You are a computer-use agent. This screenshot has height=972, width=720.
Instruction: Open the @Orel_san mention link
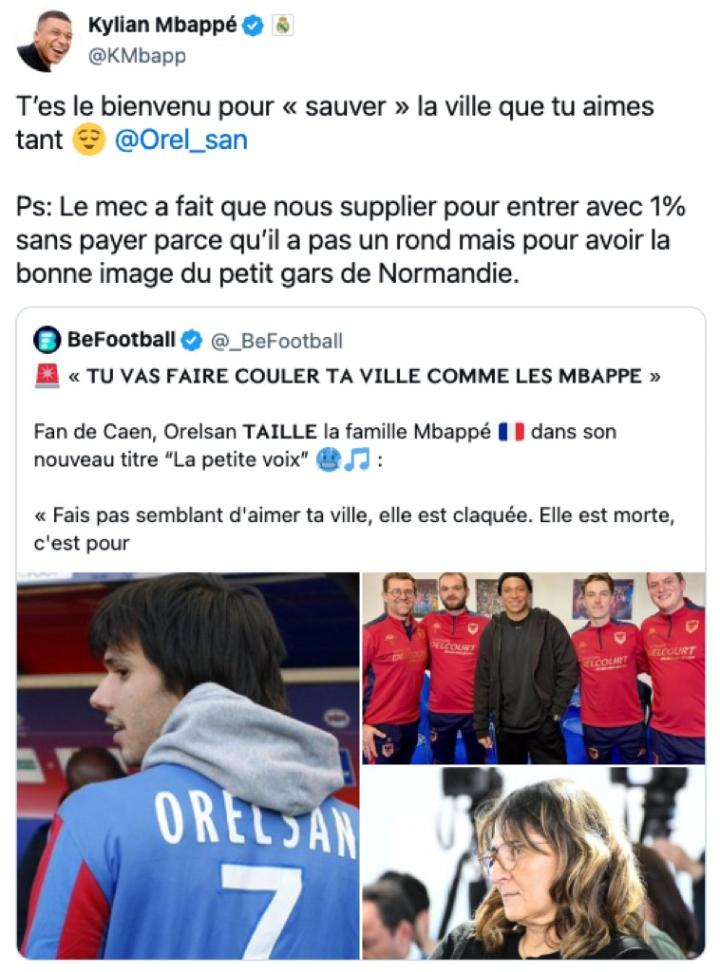click(180, 141)
